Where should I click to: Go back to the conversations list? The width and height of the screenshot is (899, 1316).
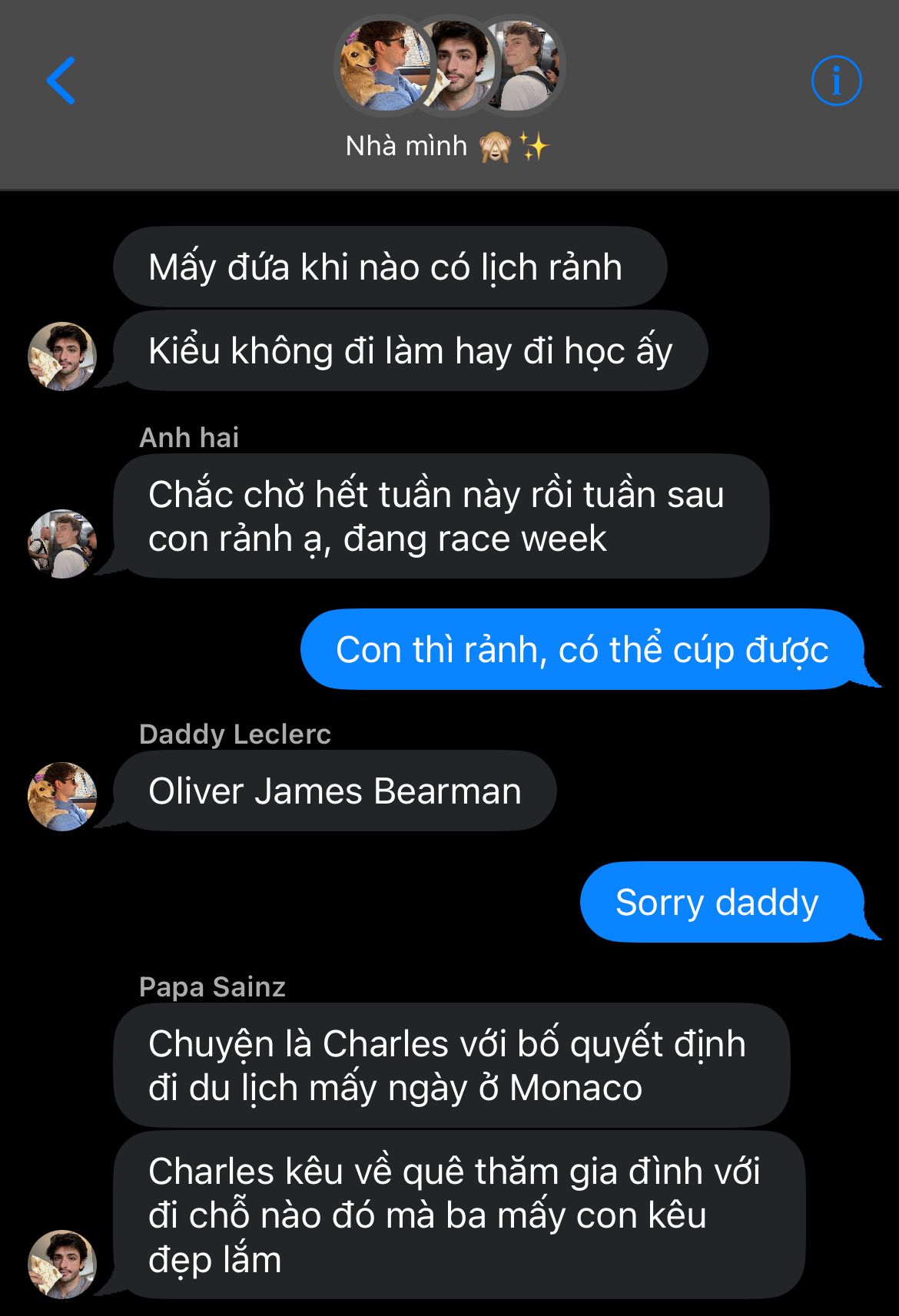pyautogui.click(x=61, y=80)
